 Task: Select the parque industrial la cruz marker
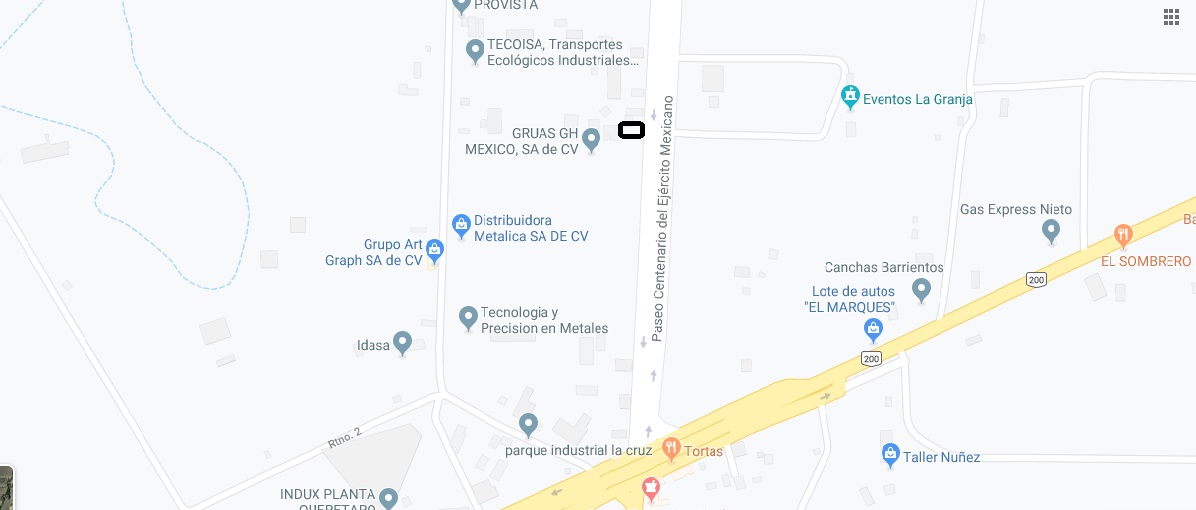click(x=528, y=425)
